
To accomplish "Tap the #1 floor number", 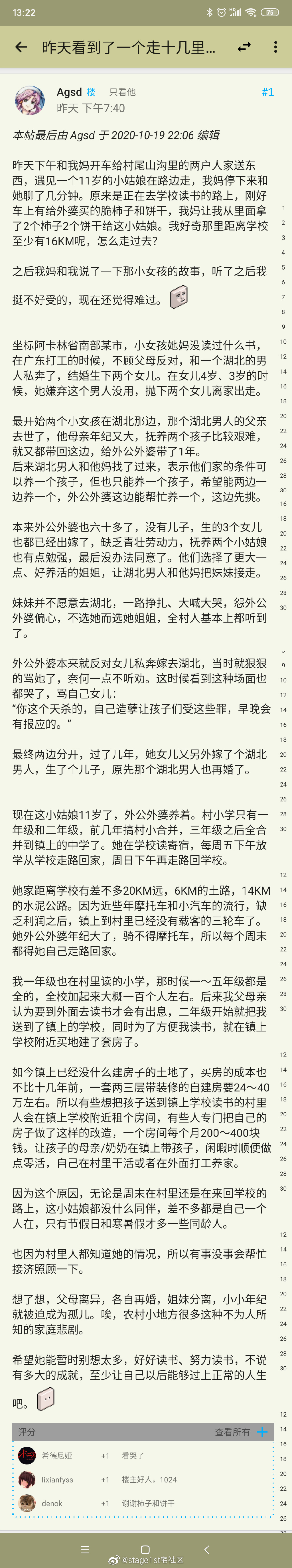I will click(x=268, y=92).
